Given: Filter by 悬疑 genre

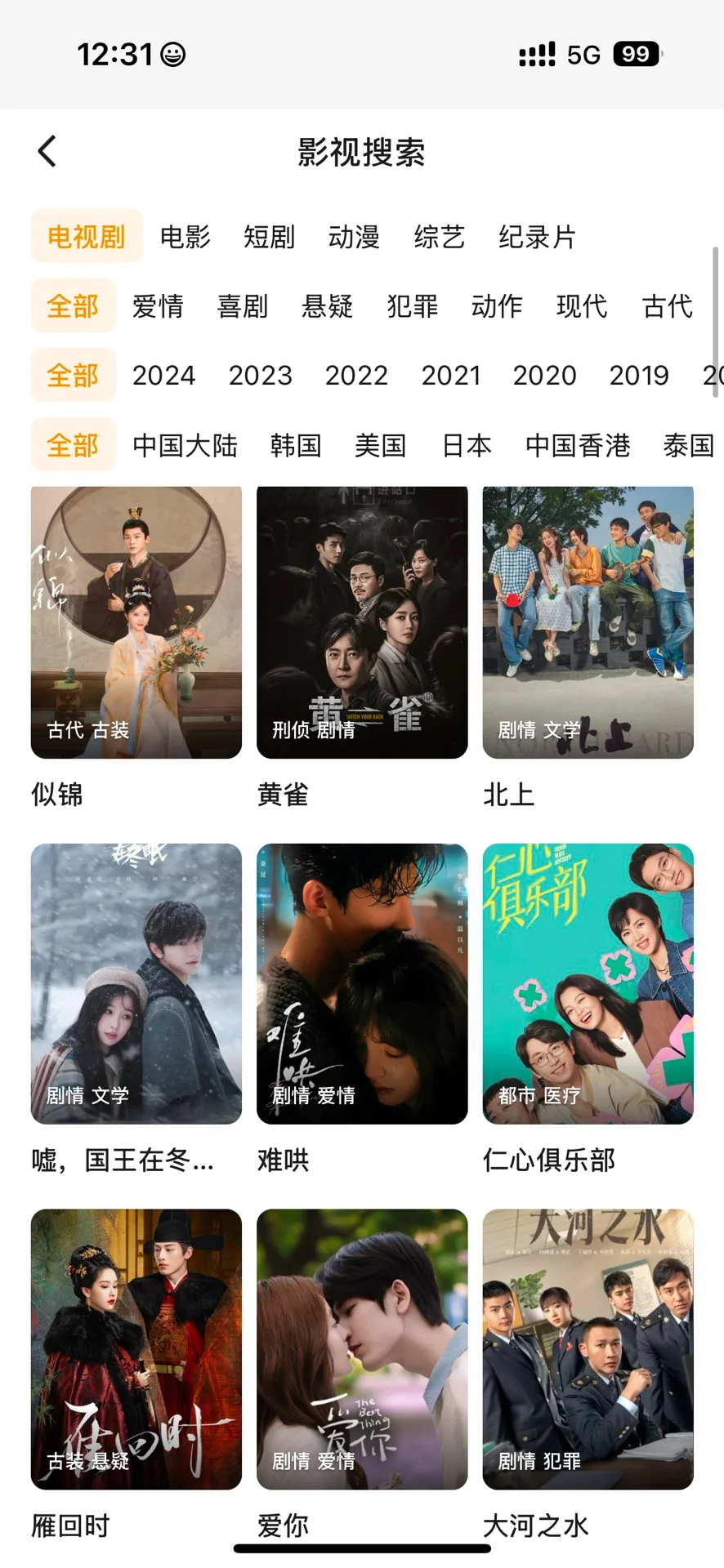Looking at the screenshot, I should pos(328,306).
